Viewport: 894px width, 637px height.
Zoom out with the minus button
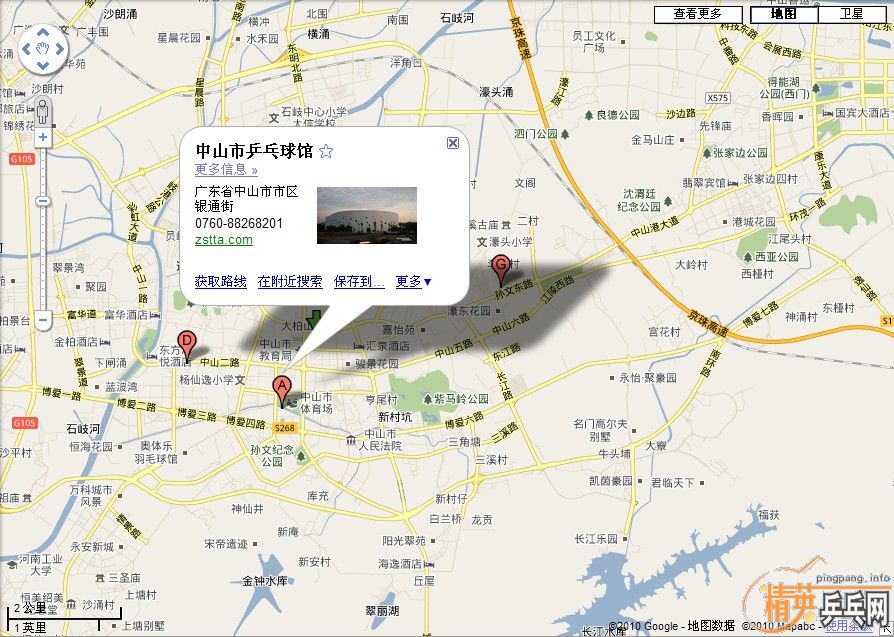43,320
